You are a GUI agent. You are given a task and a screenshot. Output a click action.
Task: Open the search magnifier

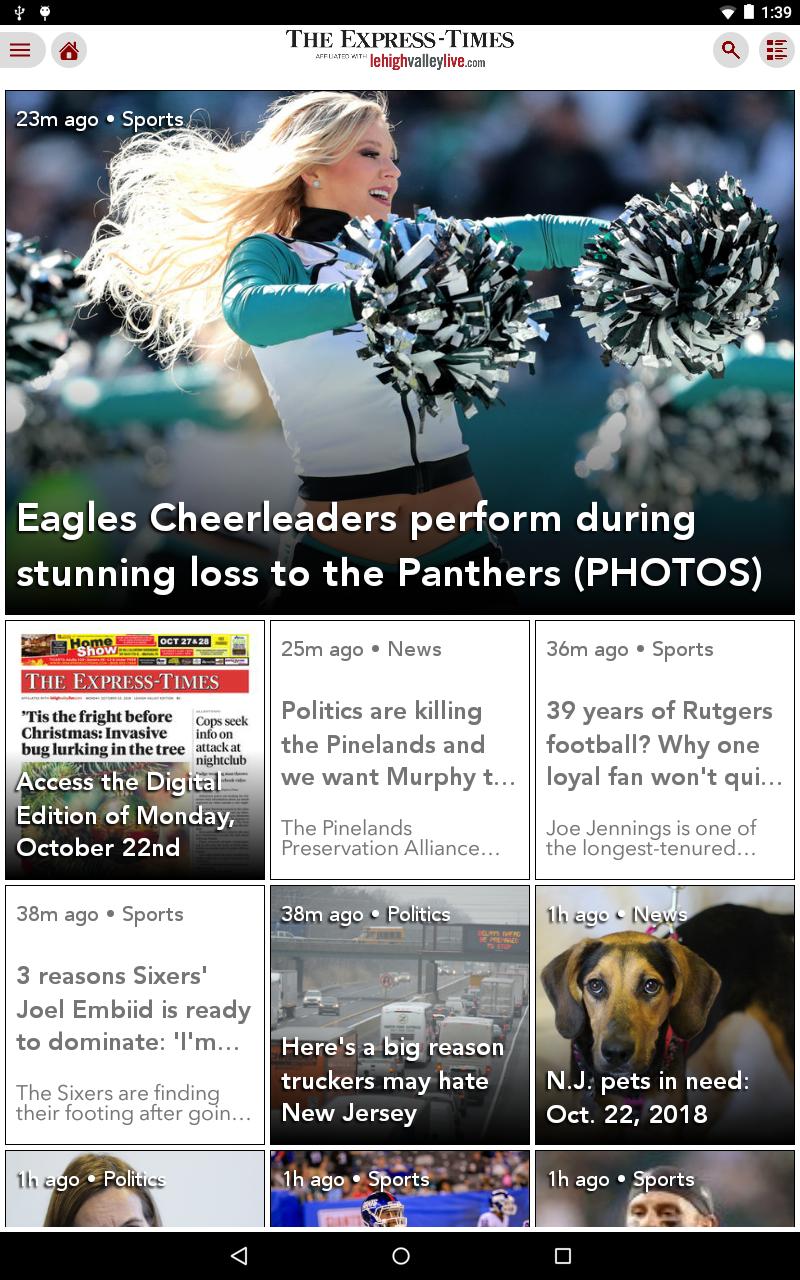(x=731, y=50)
